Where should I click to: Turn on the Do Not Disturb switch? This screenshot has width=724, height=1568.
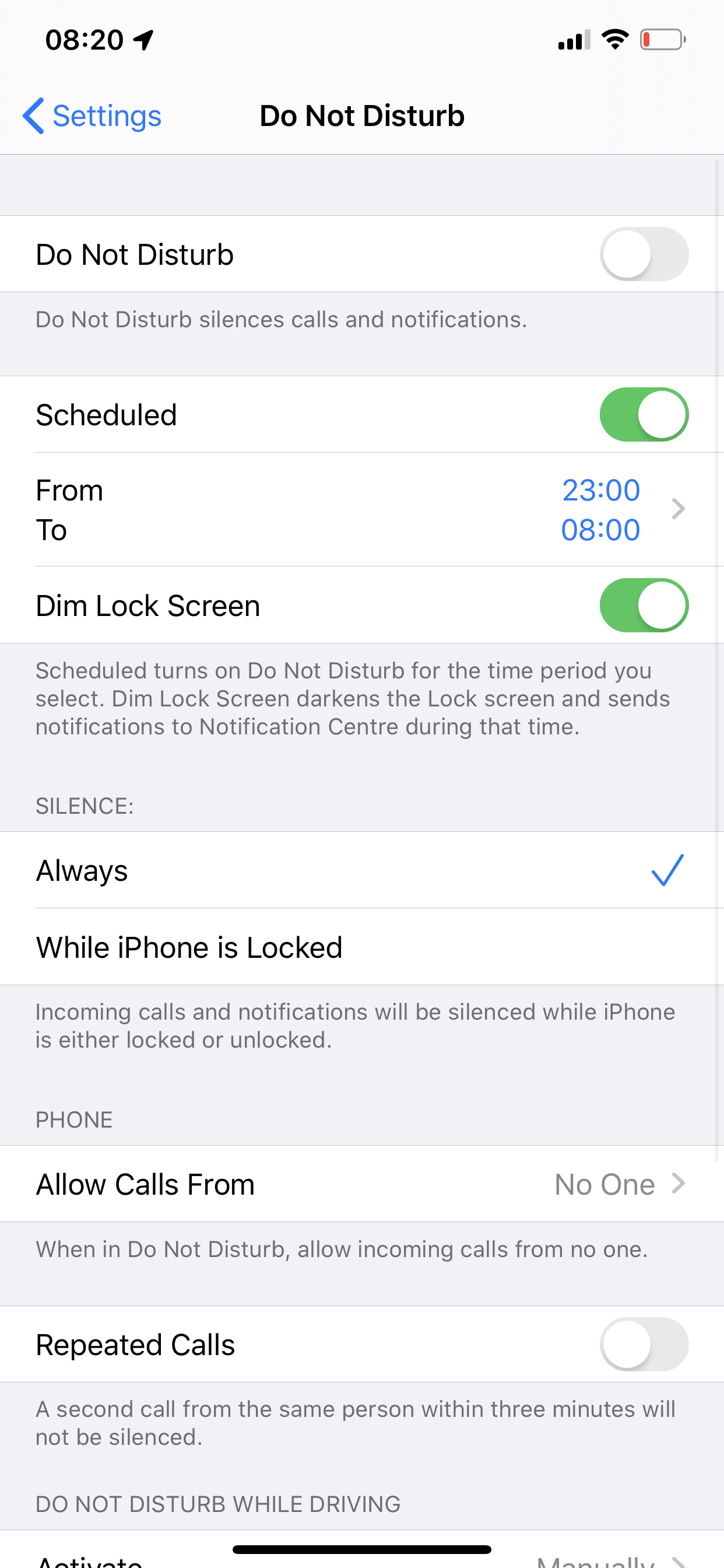tap(644, 254)
